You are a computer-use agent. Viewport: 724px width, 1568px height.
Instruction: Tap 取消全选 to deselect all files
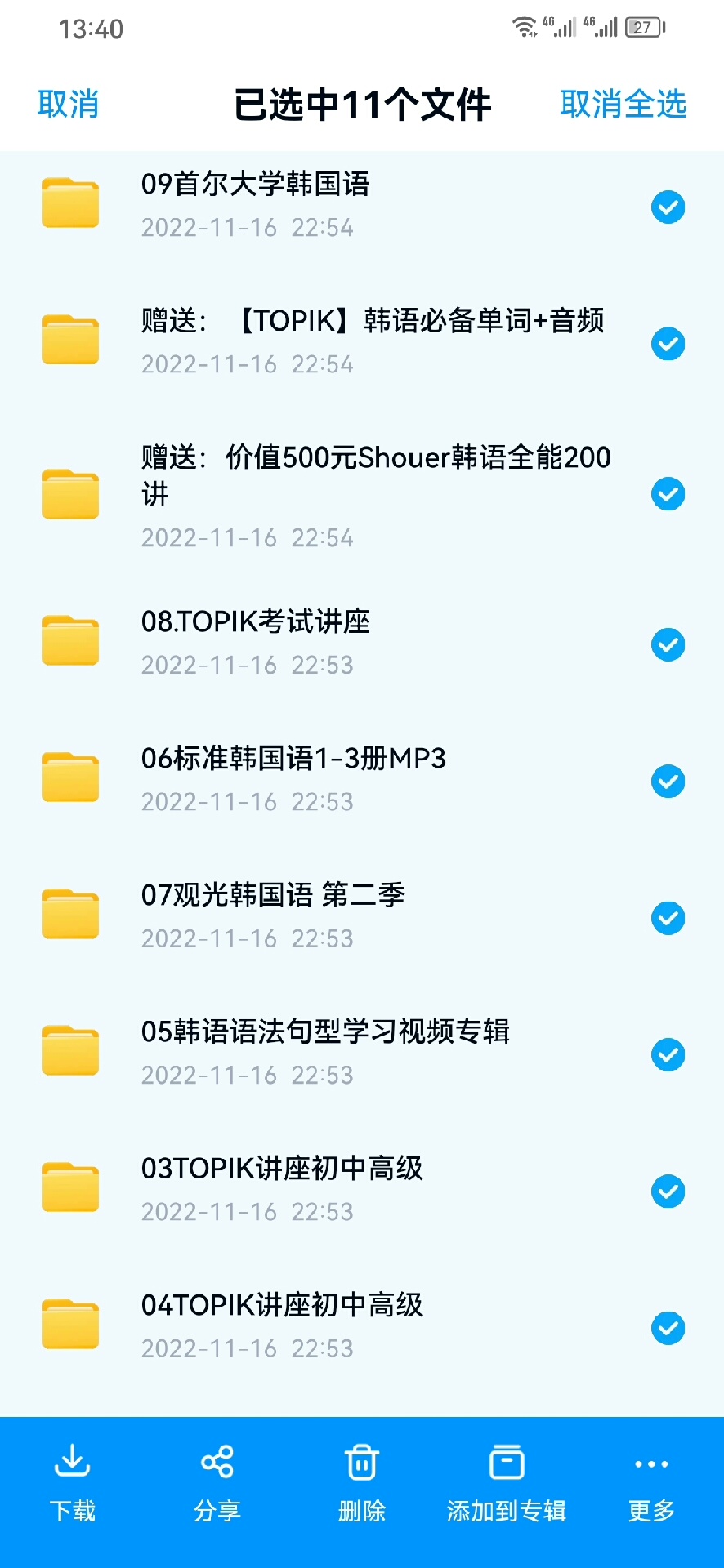coord(623,105)
